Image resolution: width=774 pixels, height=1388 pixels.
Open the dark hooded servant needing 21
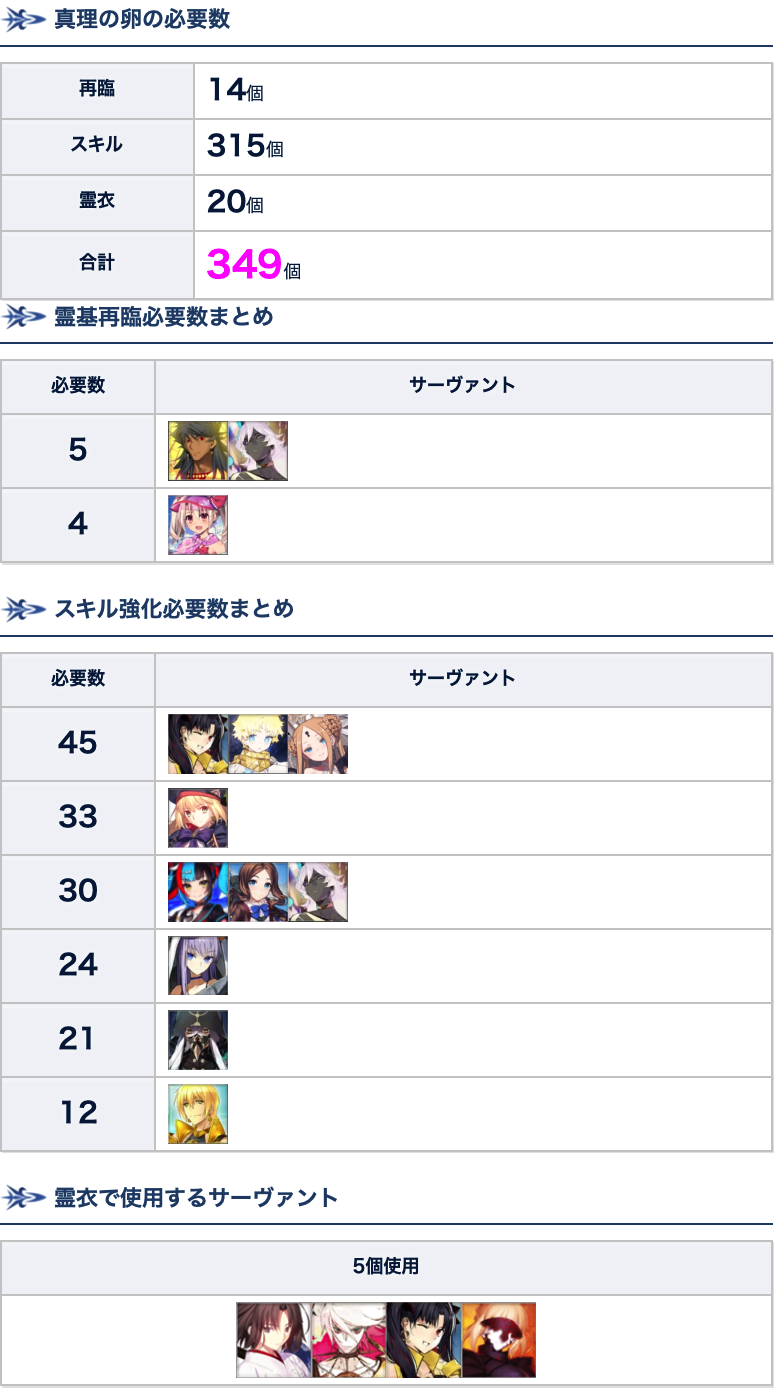198,1040
